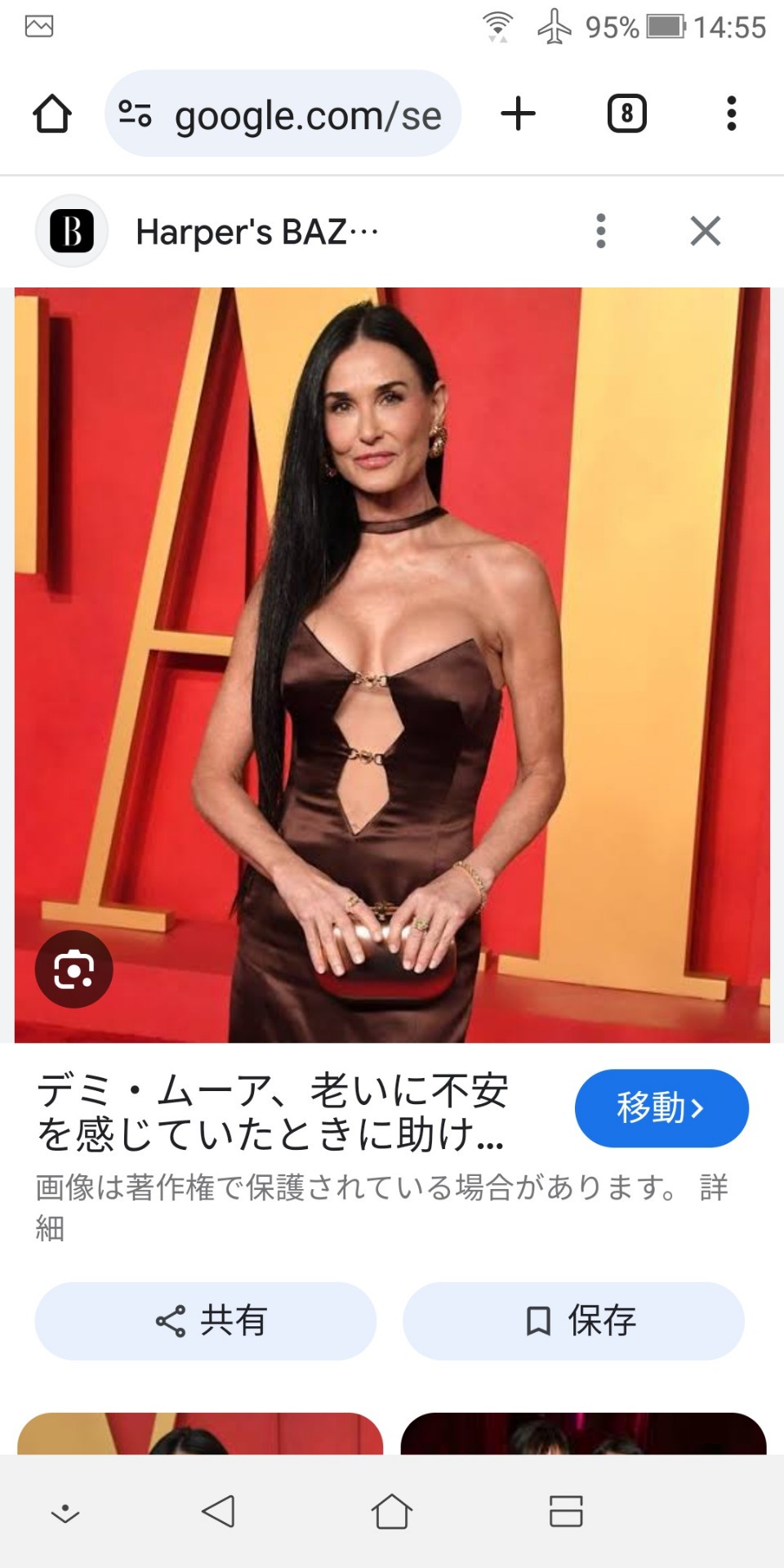Save the image with 保存

[573, 1321]
